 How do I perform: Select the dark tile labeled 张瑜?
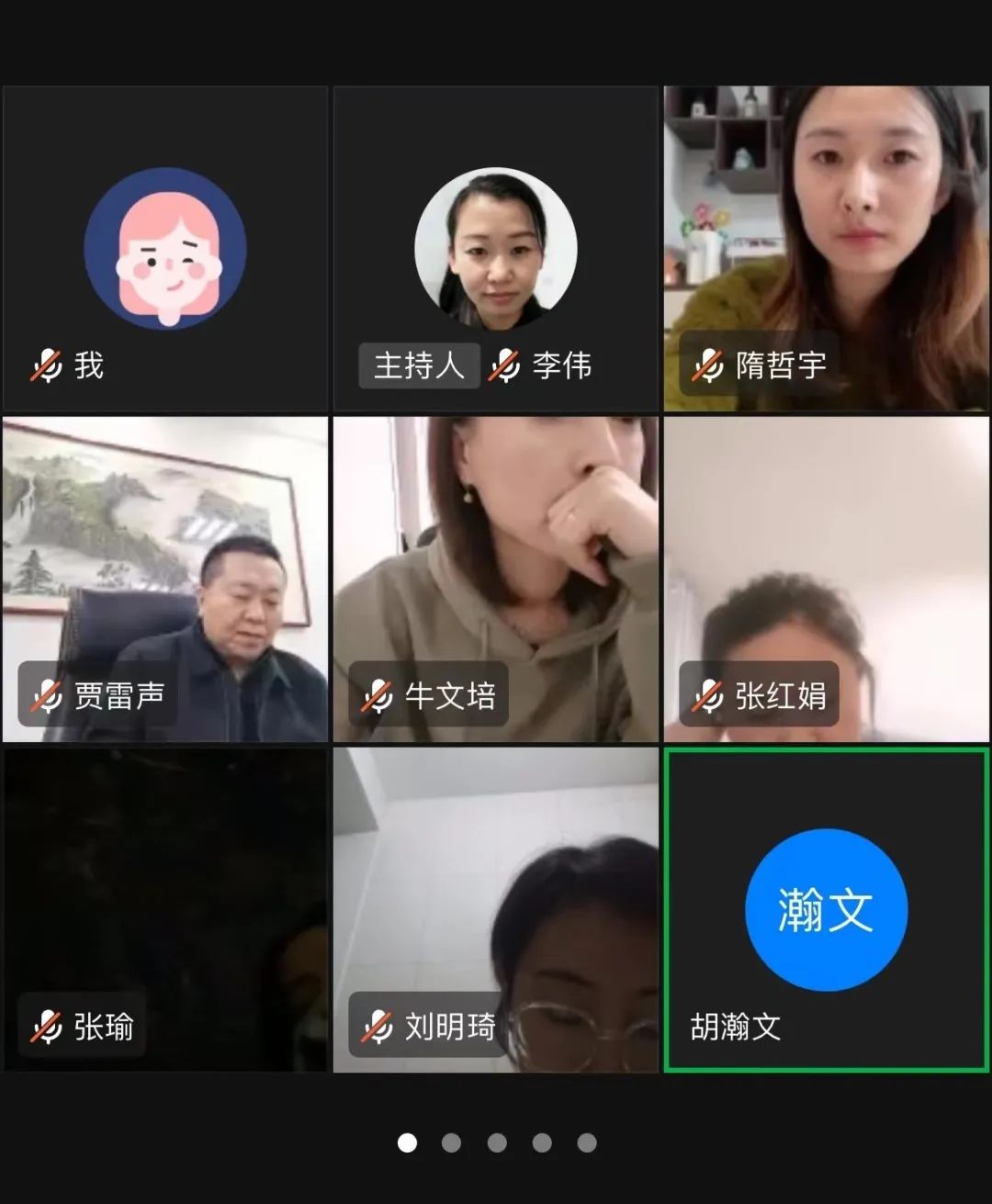tap(165, 909)
